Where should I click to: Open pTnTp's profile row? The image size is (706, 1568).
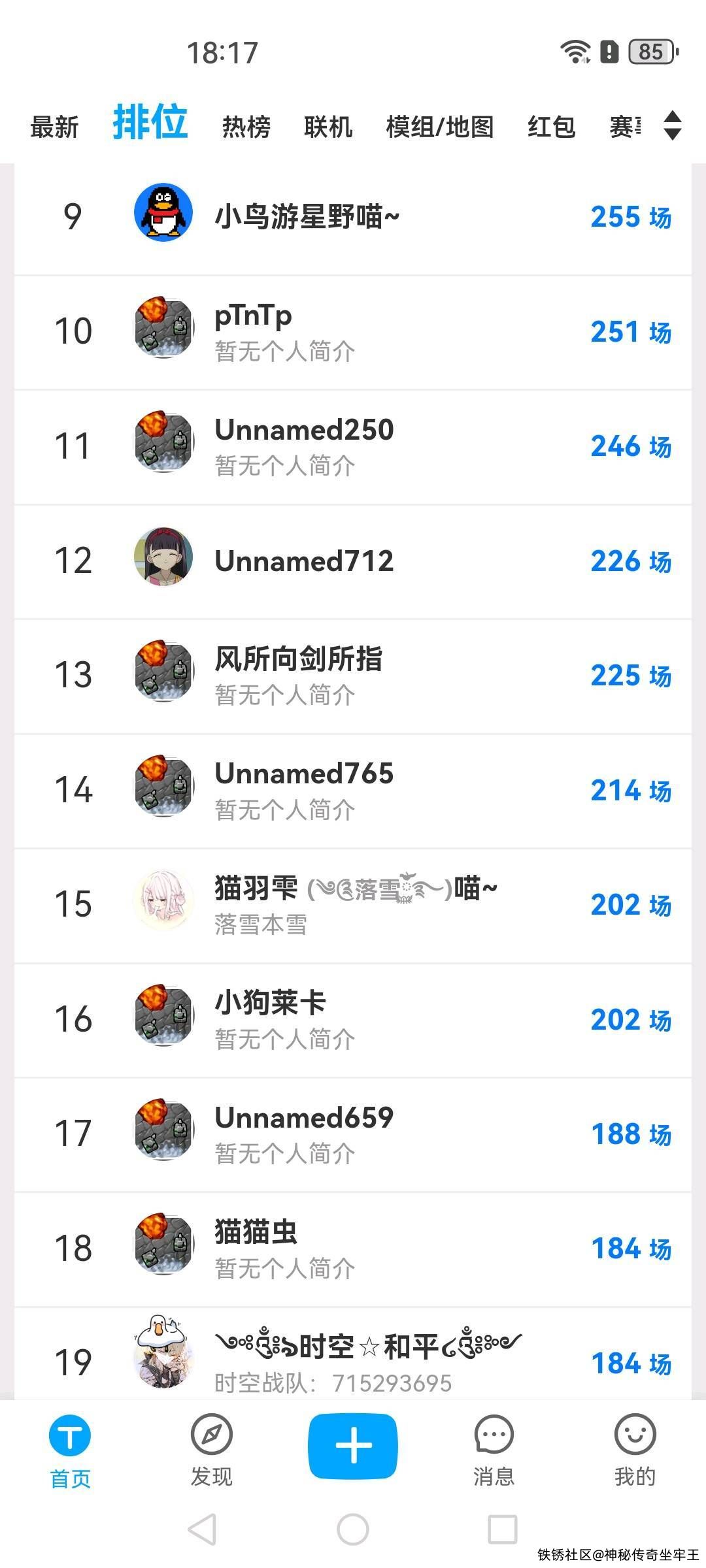click(x=353, y=332)
